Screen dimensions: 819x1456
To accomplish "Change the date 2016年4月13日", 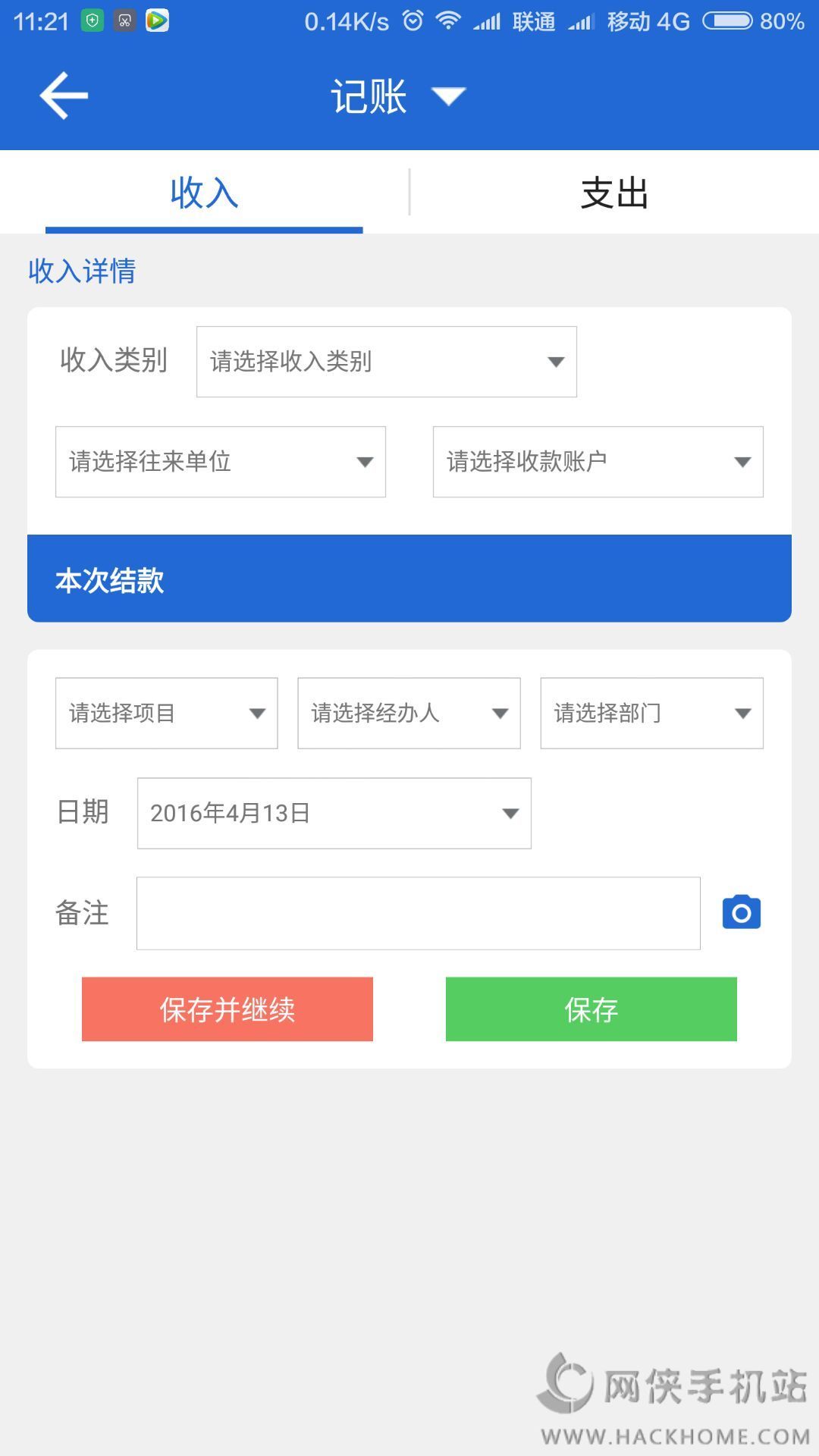I will (334, 813).
